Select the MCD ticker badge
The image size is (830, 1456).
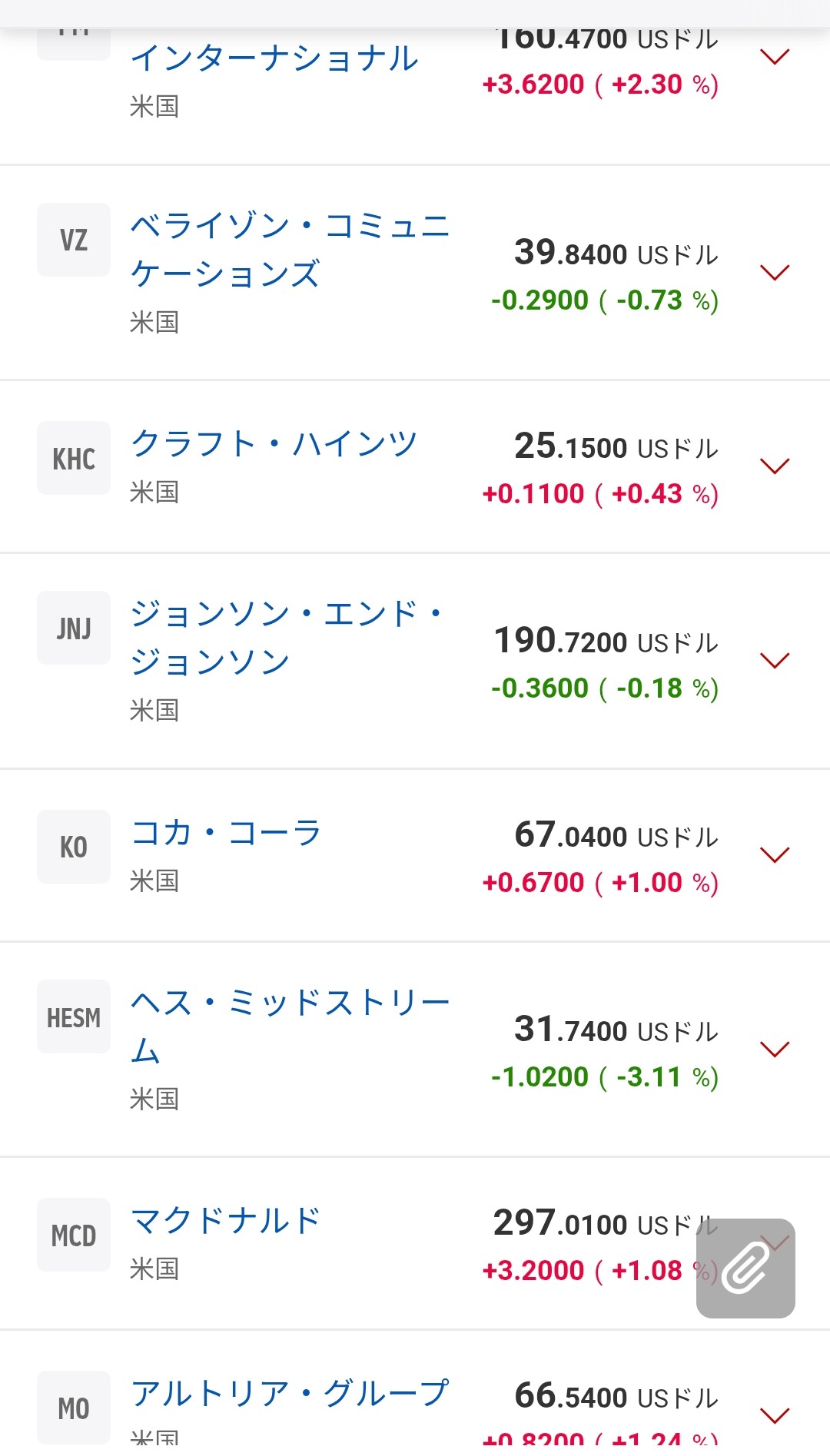tap(73, 1235)
